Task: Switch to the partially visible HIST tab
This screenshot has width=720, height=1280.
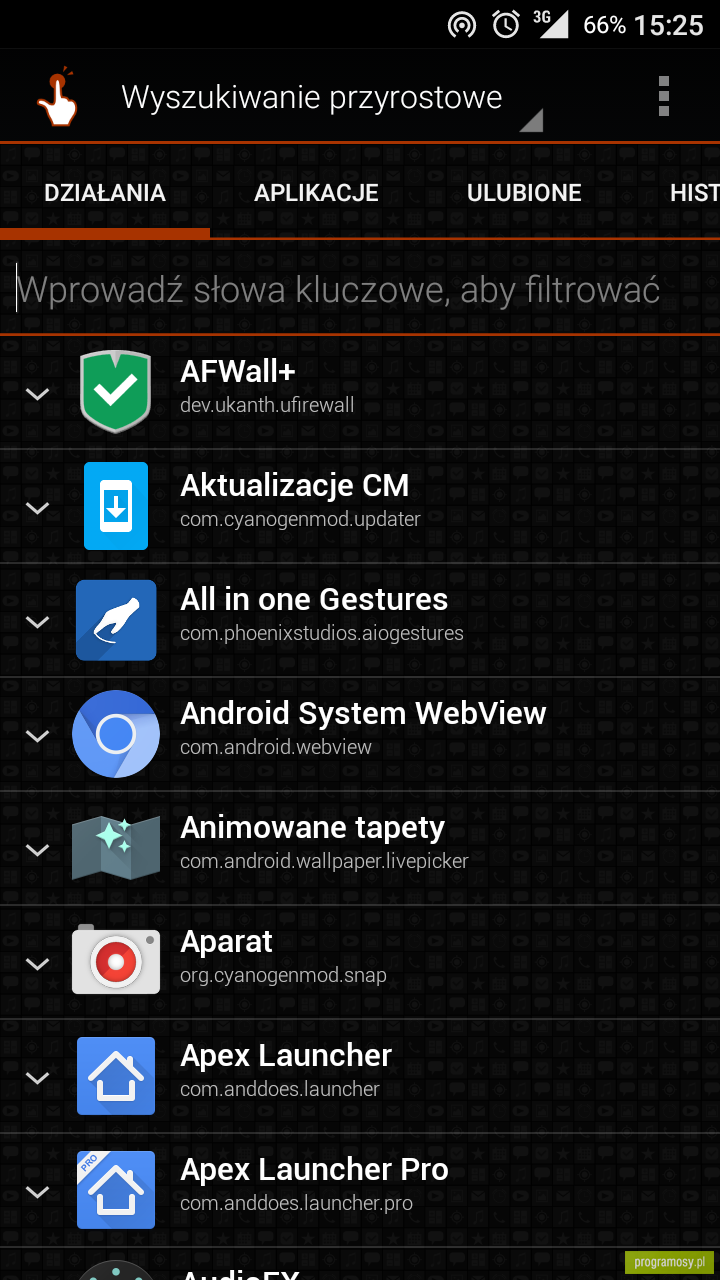Action: point(694,193)
